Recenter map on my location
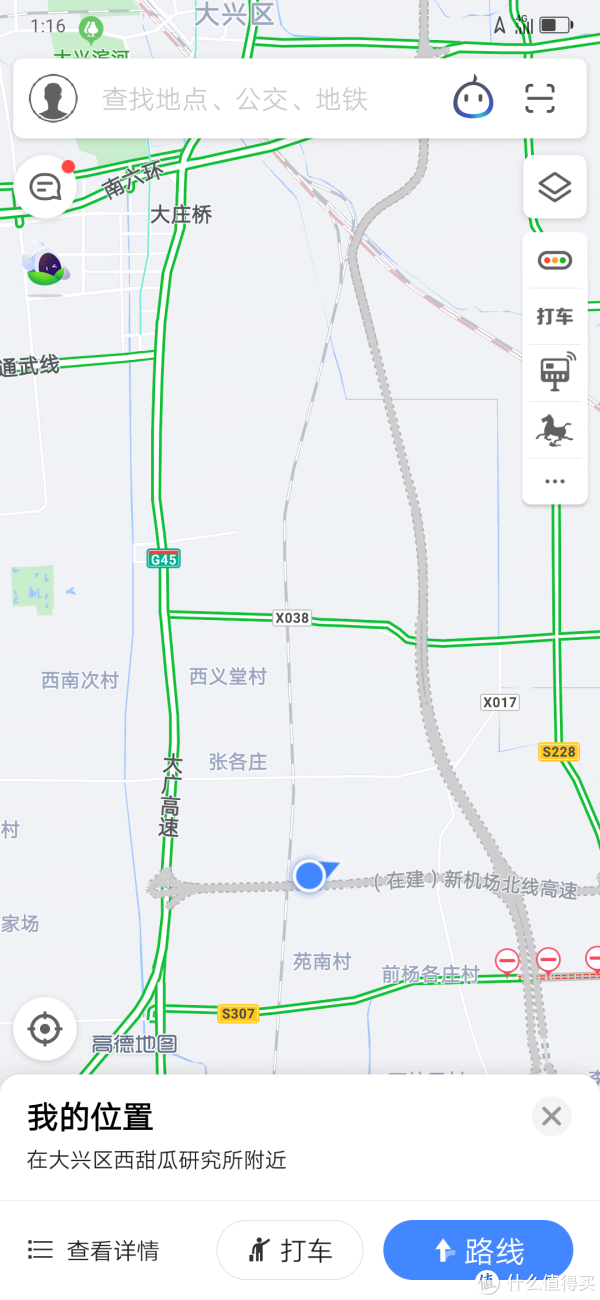 pyautogui.click(x=45, y=1028)
